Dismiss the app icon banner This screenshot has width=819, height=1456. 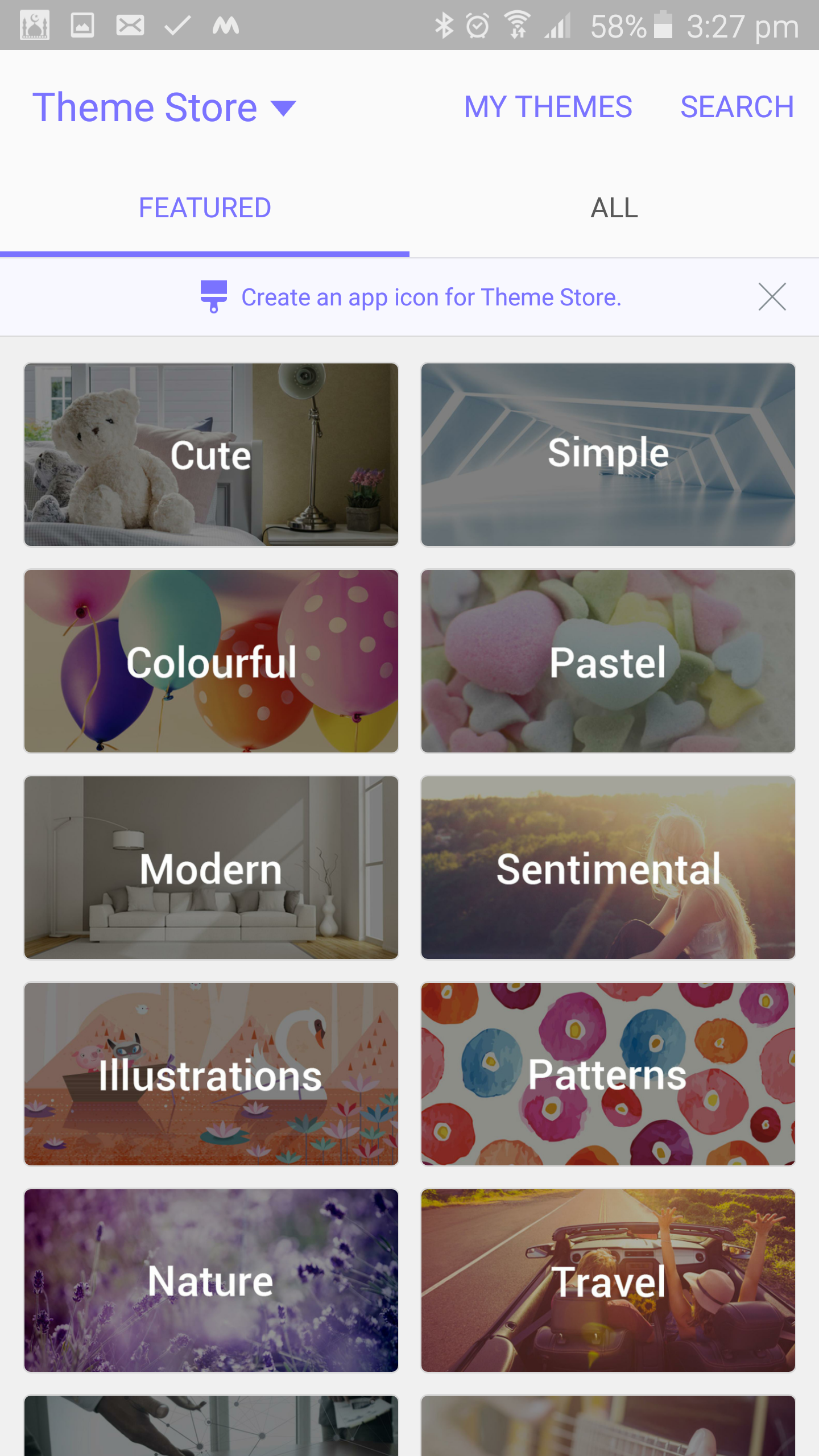click(x=772, y=297)
